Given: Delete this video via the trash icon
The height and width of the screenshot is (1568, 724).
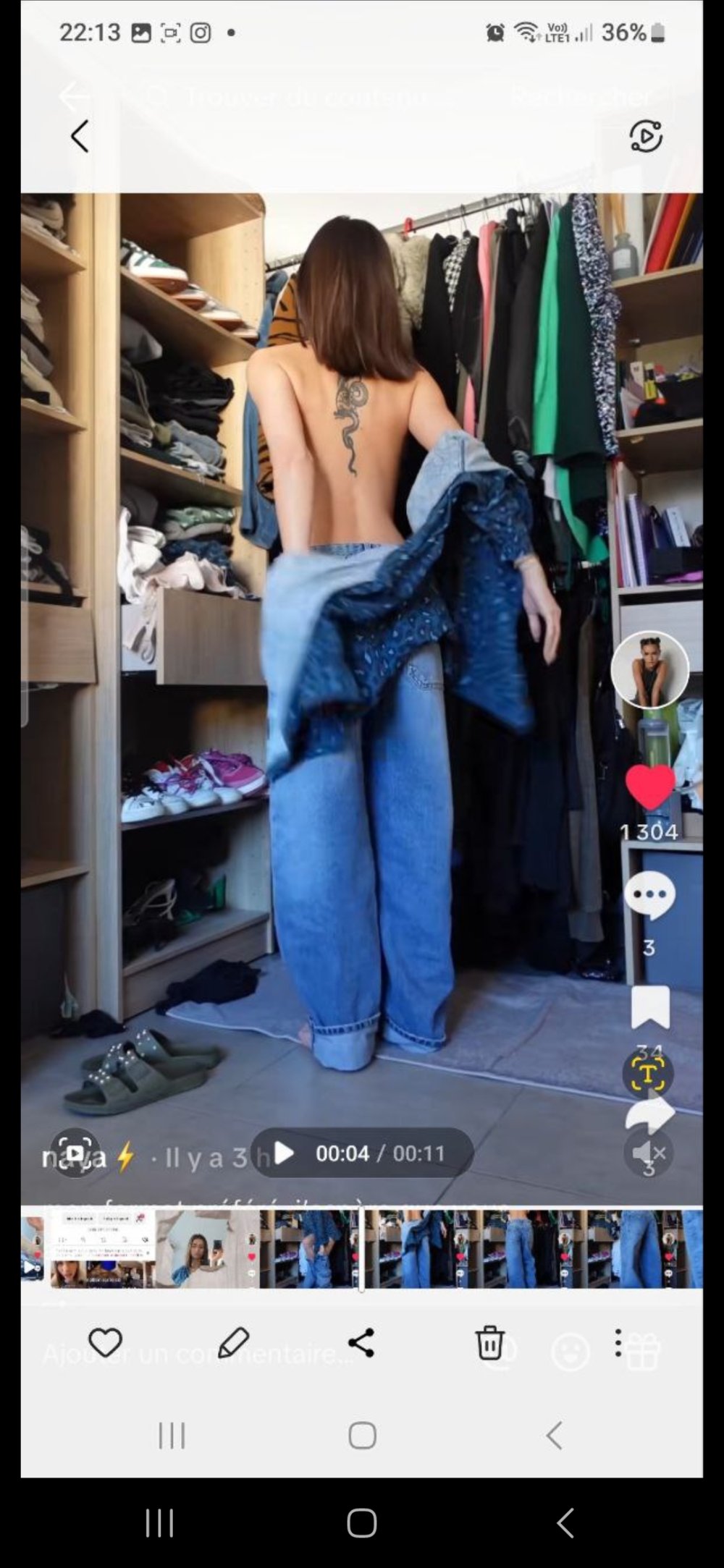Looking at the screenshot, I should [489, 1344].
